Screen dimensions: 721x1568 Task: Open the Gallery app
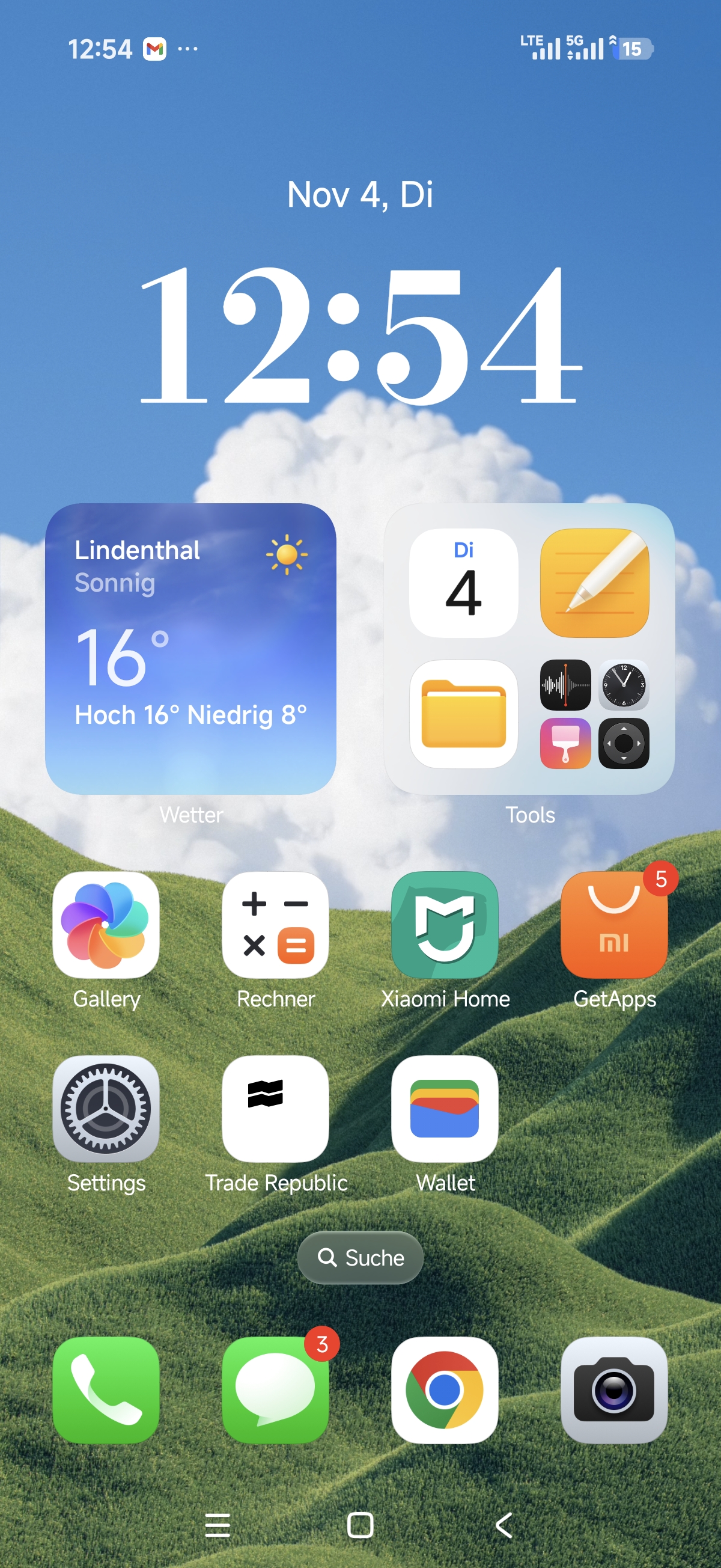click(106, 925)
